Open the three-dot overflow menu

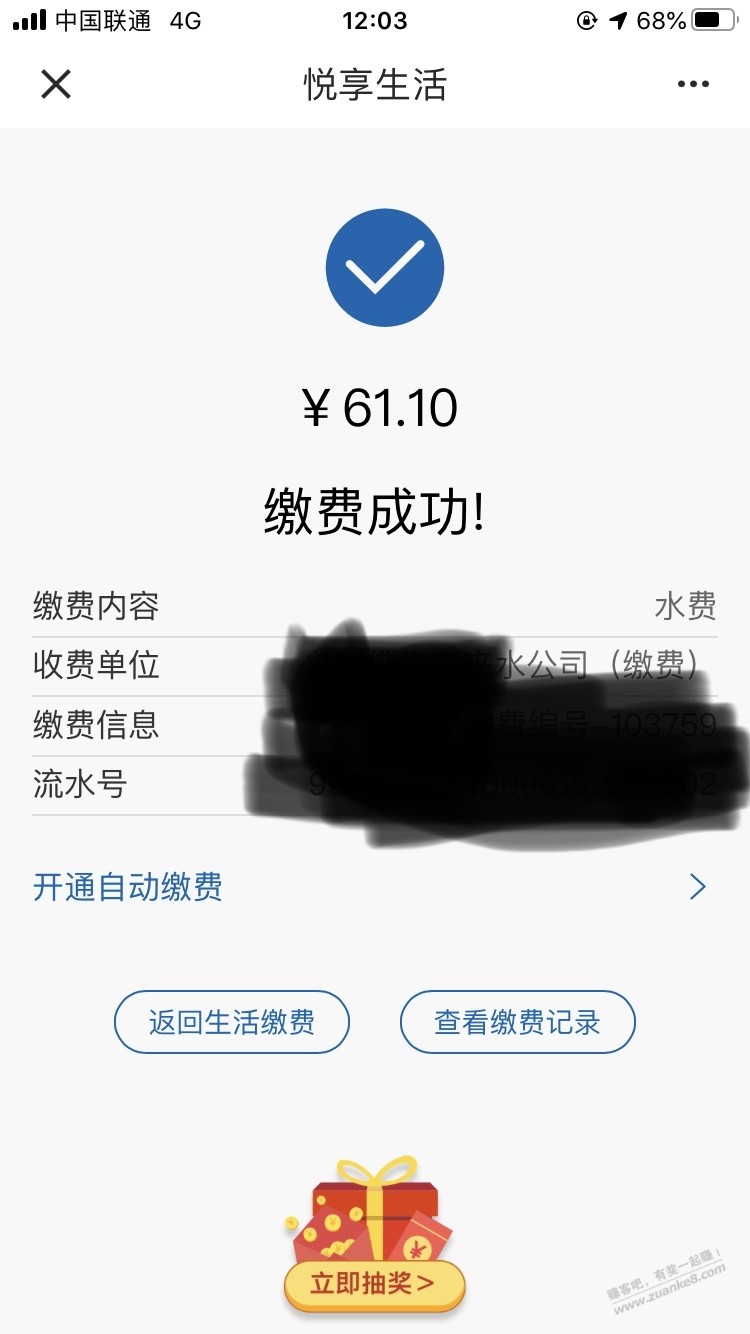pos(693,85)
